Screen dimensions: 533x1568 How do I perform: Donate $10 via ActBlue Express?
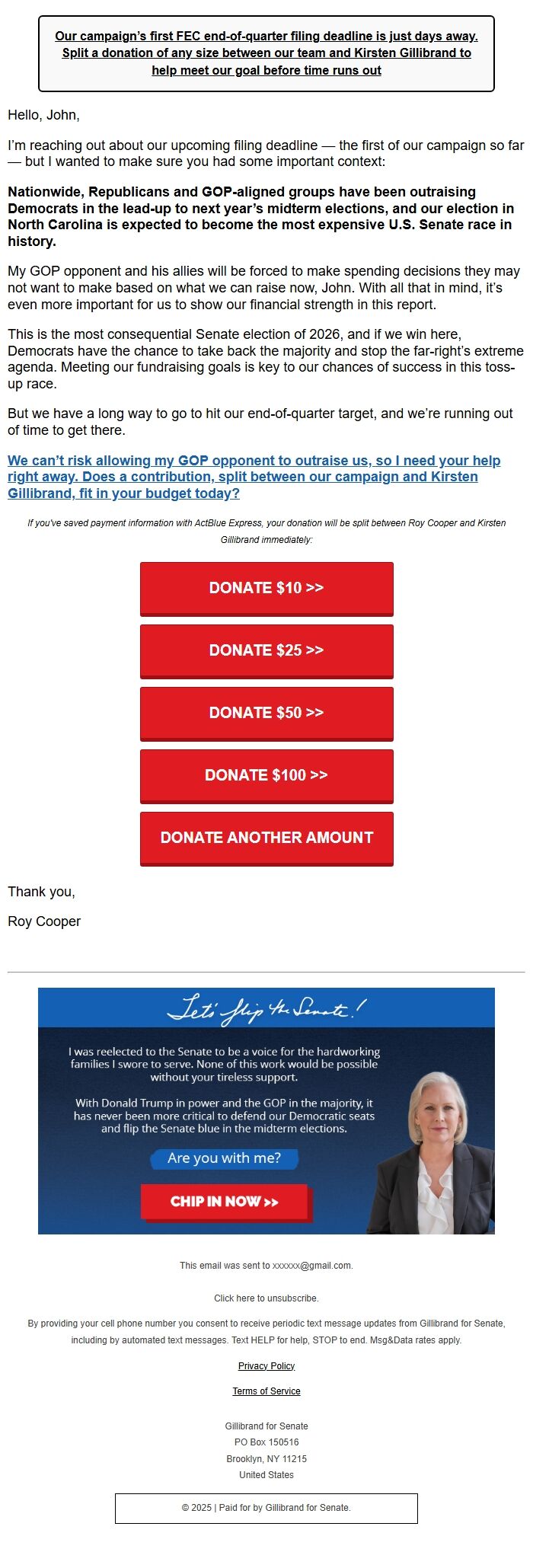pos(266,588)
